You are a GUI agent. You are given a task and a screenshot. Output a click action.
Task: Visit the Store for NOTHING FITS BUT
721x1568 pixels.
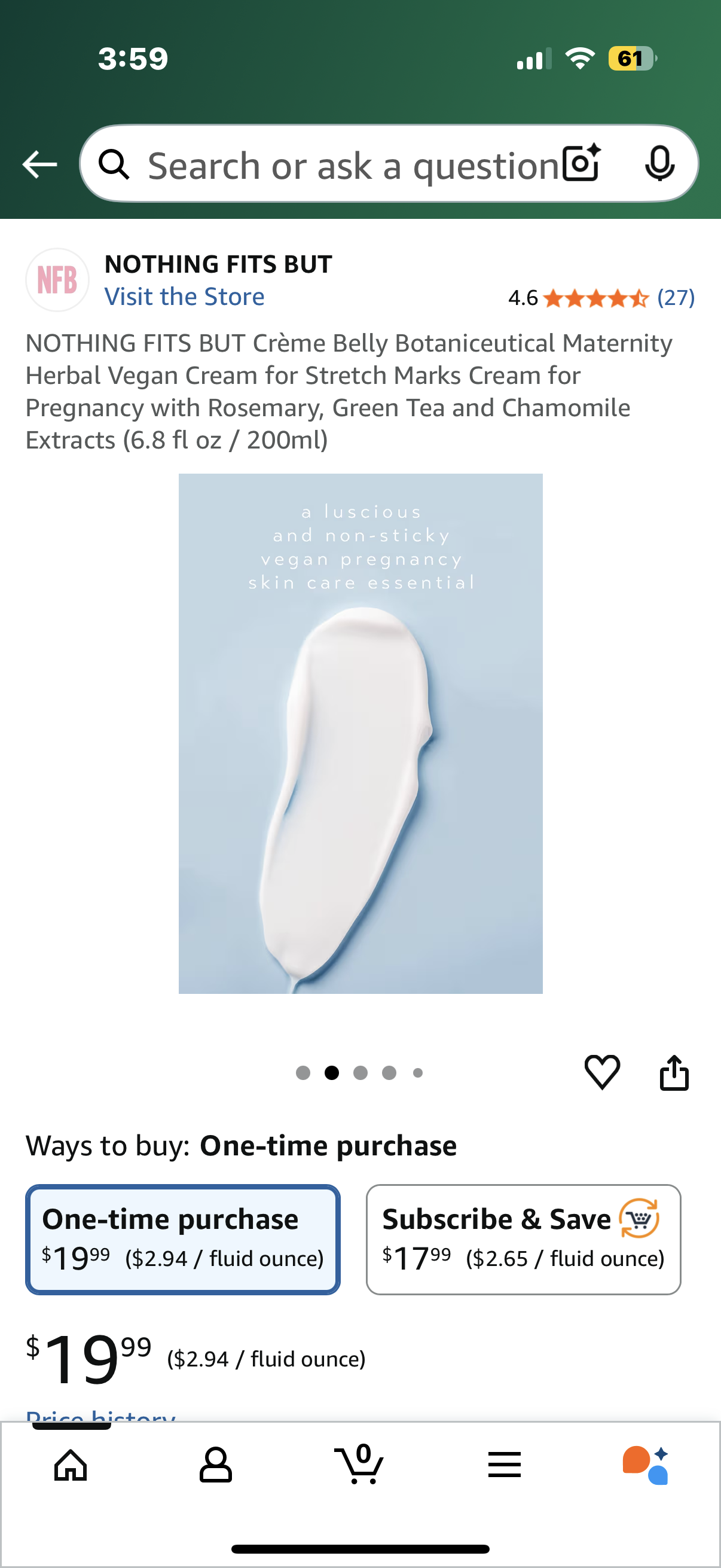click(184, 297)
